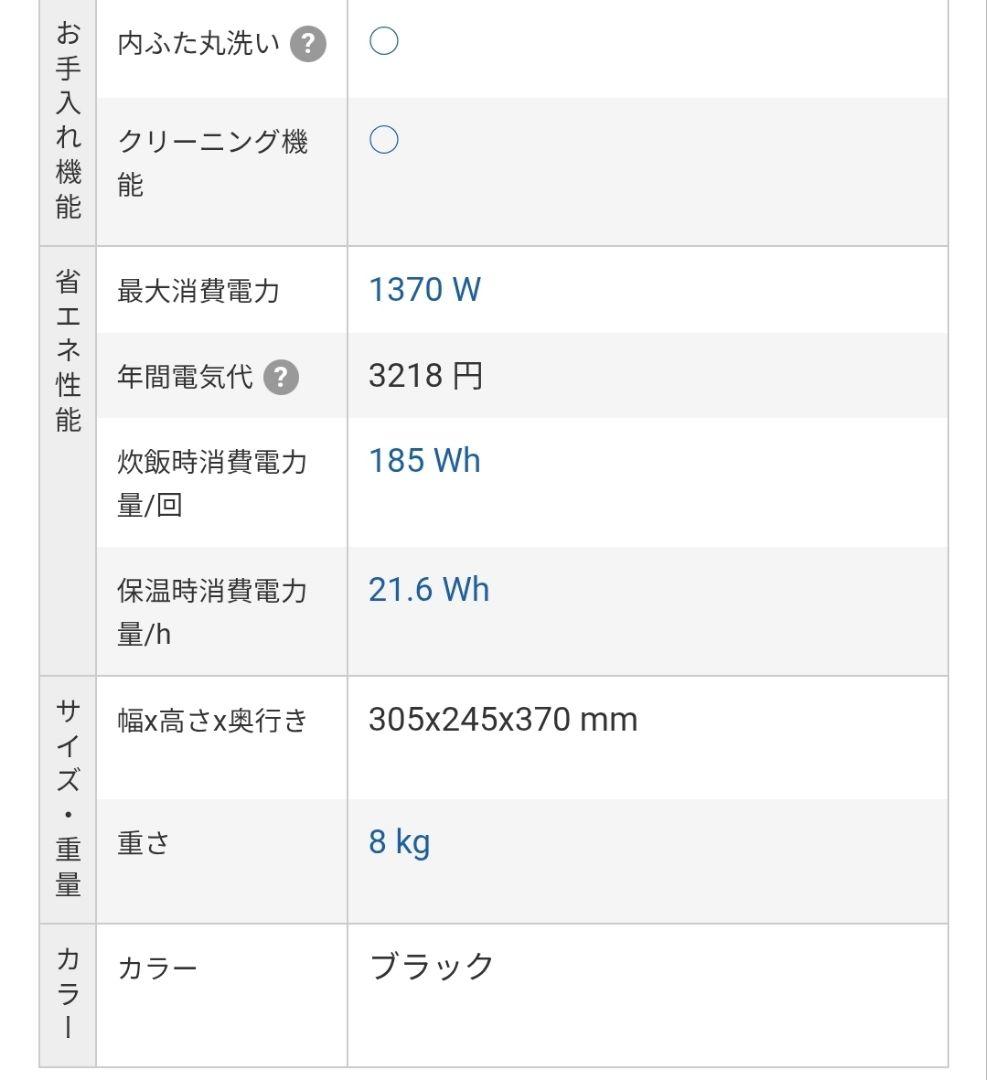Expand the お手入れ機能 section header
The height and width of the screenshot is (1080, 987).
(x=65, y=120)
